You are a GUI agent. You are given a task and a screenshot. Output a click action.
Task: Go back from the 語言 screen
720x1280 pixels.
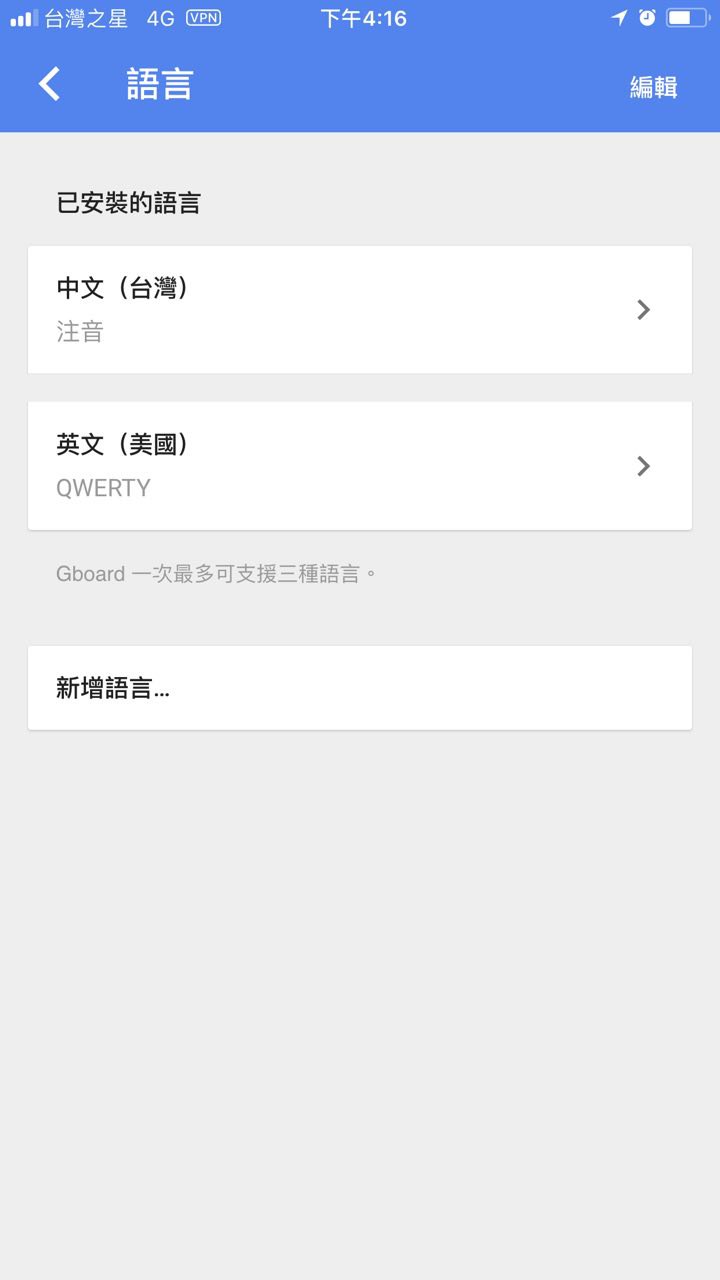50,85
